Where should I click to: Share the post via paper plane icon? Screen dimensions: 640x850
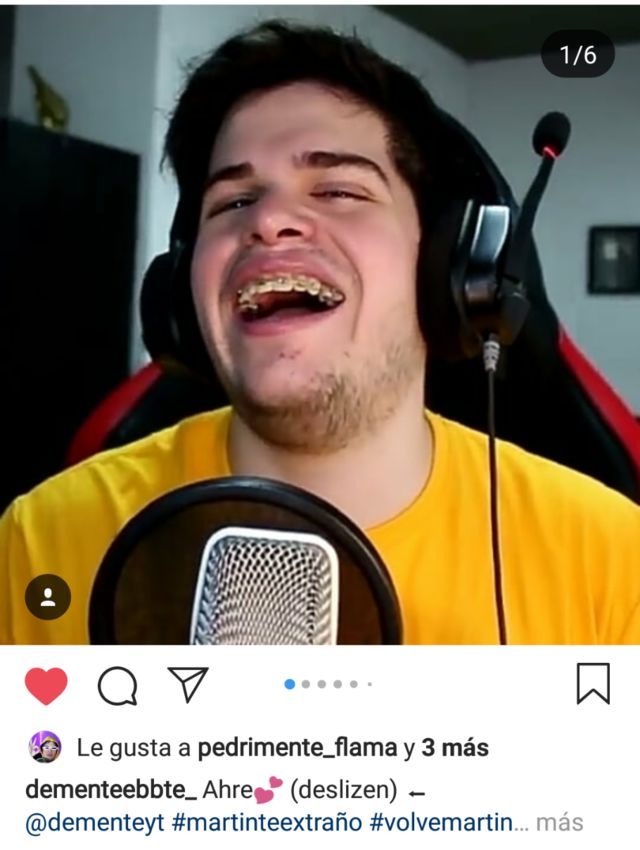click(x=188, y=684)
